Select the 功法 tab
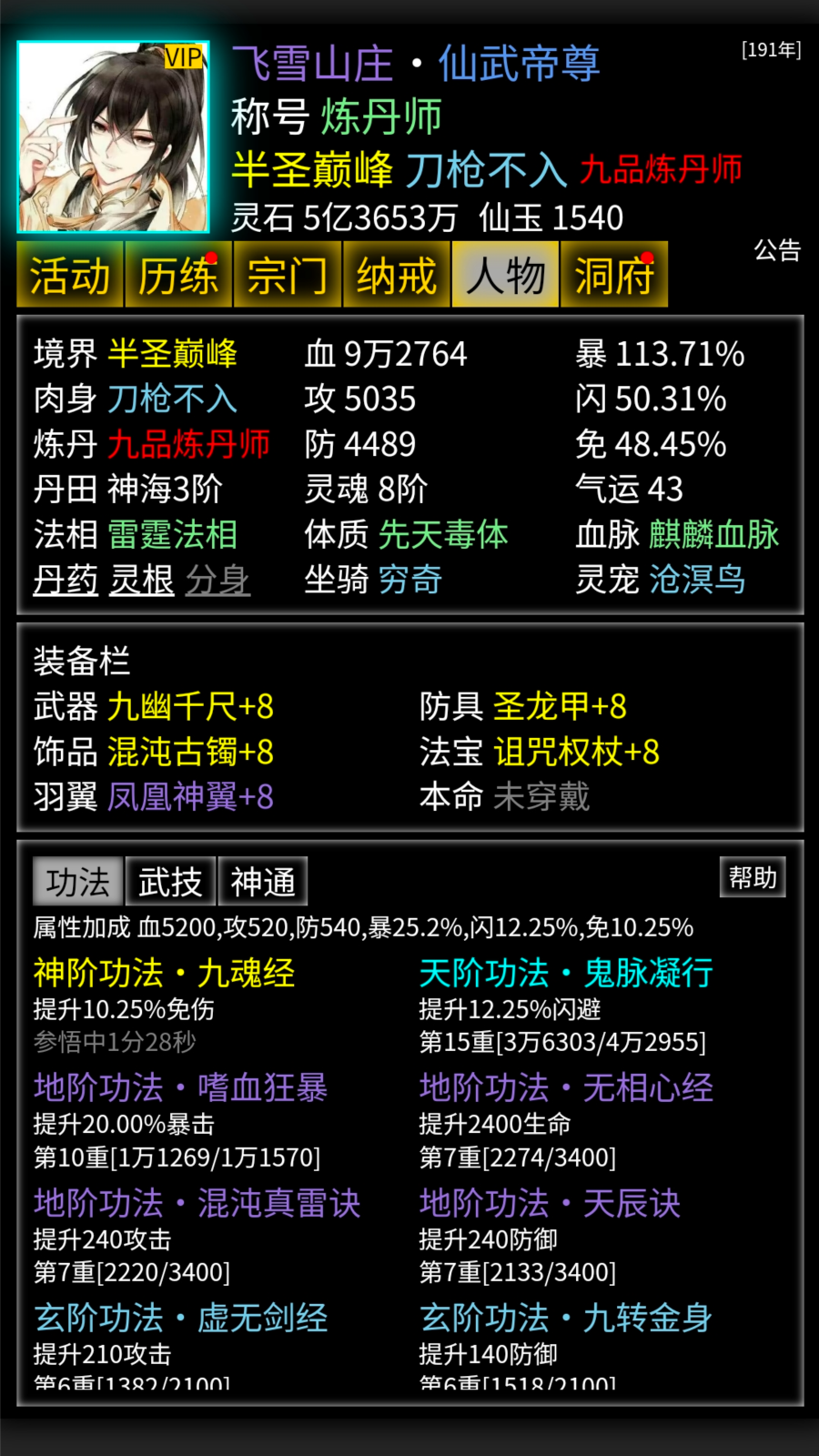The width and height of the screenshot is (819, 1456). tap(78, 882)
